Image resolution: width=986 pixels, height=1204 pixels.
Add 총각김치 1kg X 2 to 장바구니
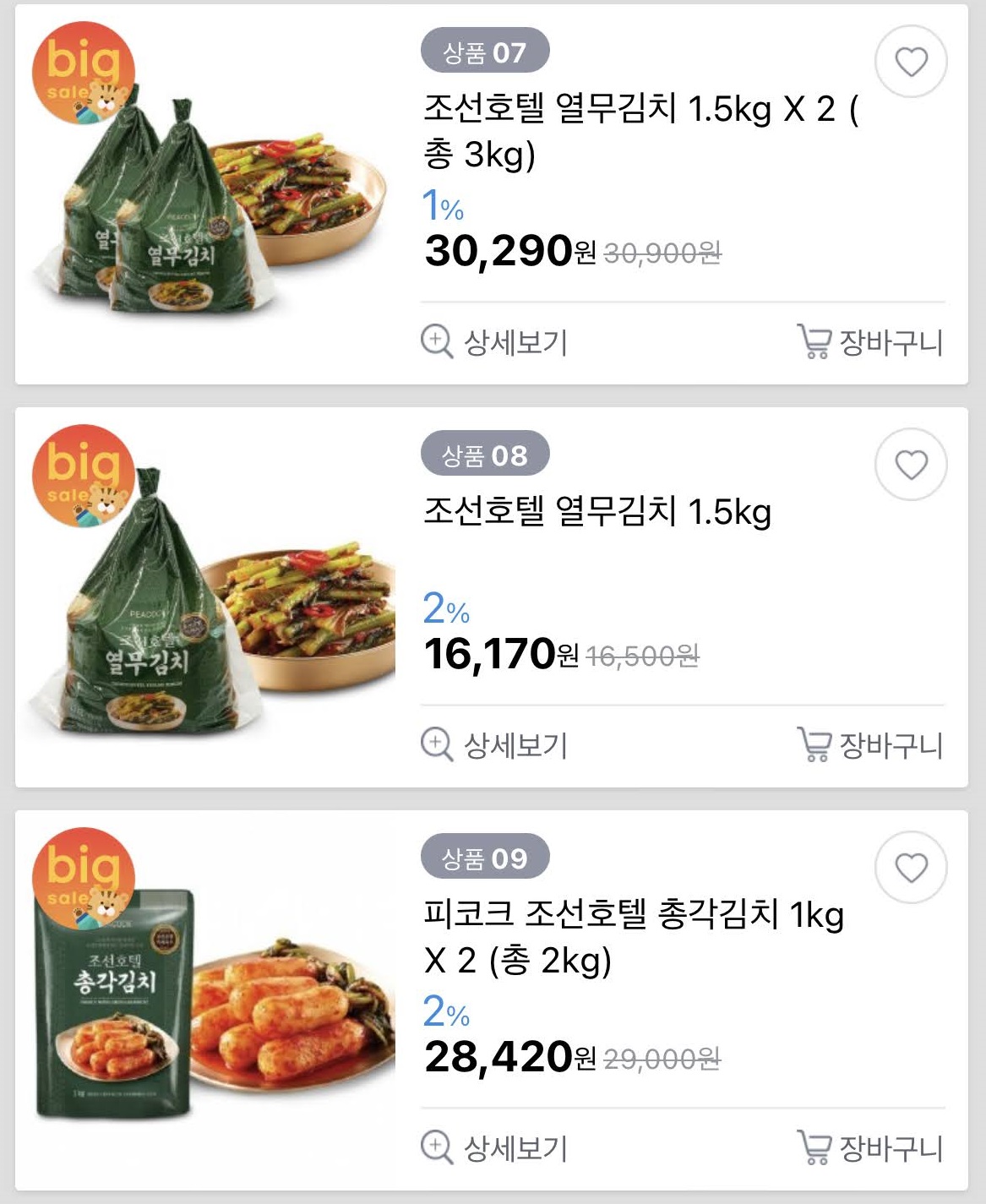tap(869, 1148)
